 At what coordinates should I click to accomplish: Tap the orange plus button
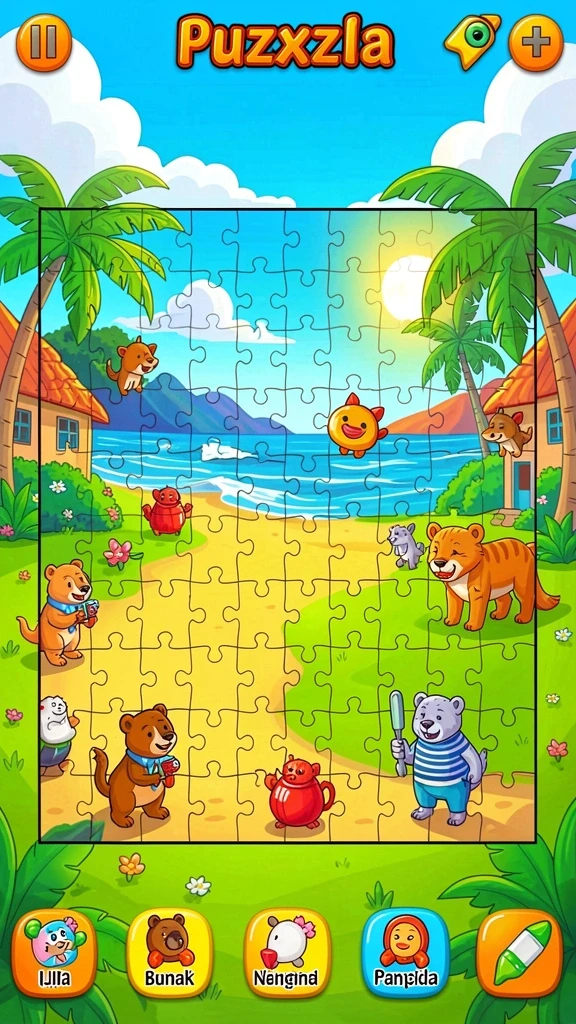click(536, 42)
